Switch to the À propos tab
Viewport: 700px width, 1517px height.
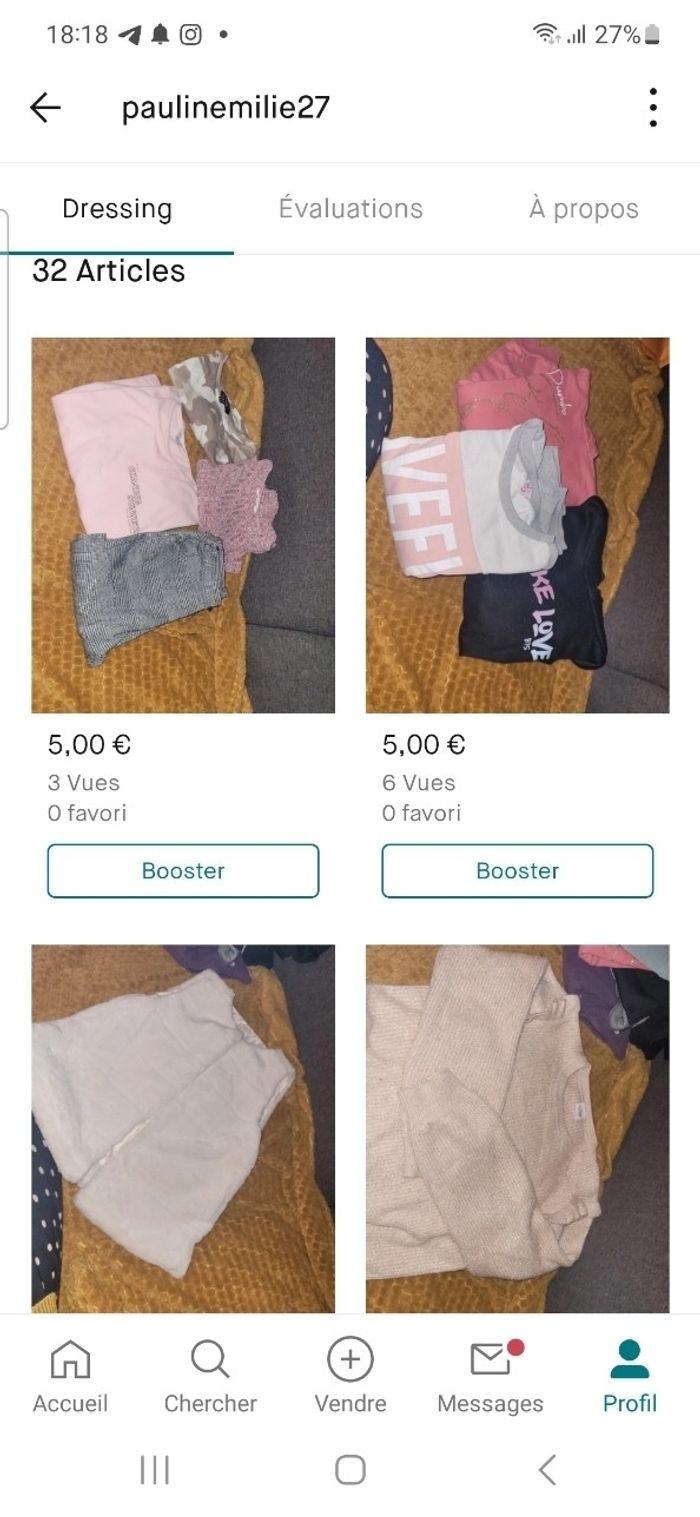click(x=583, y=209)
